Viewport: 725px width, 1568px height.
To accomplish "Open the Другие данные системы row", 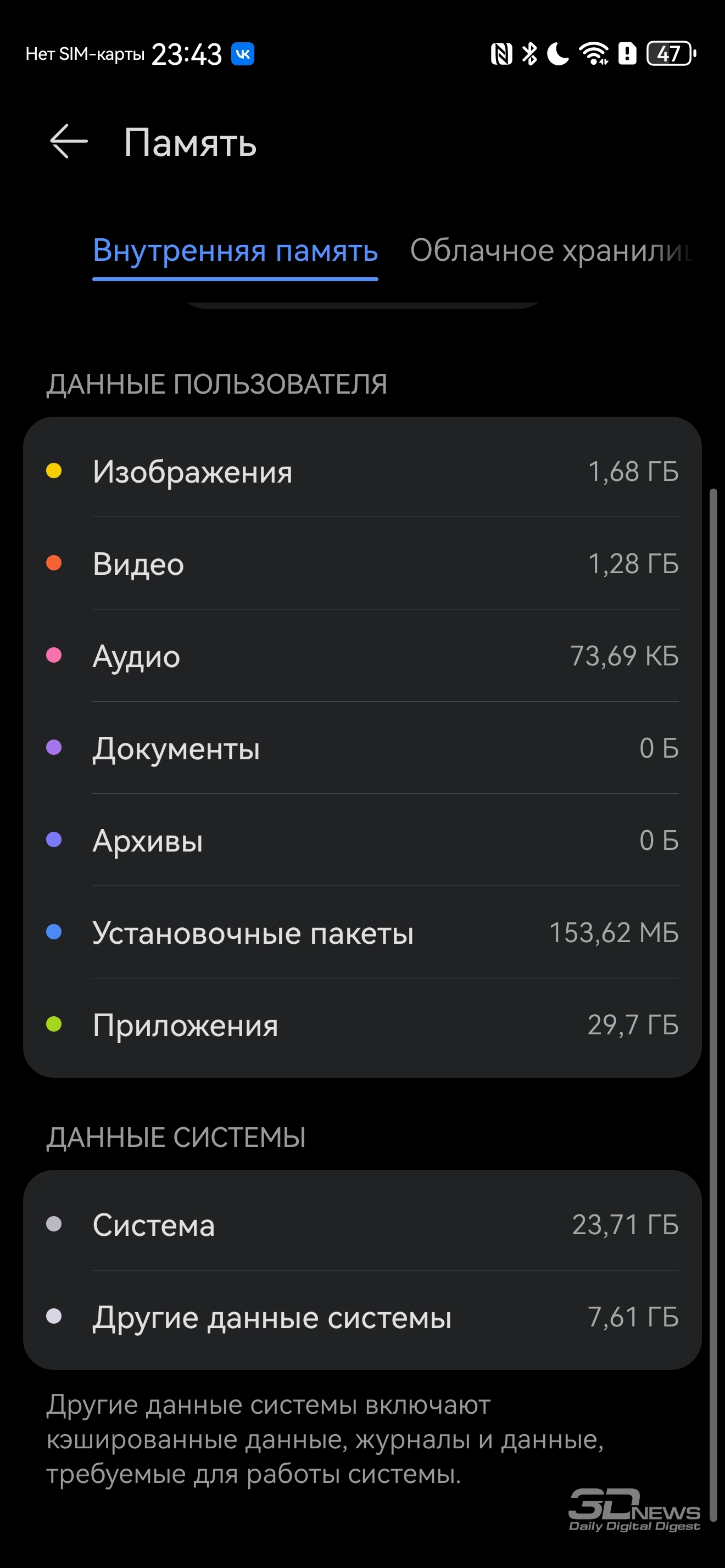I will pyautogui.click(x=362, y=1317).
